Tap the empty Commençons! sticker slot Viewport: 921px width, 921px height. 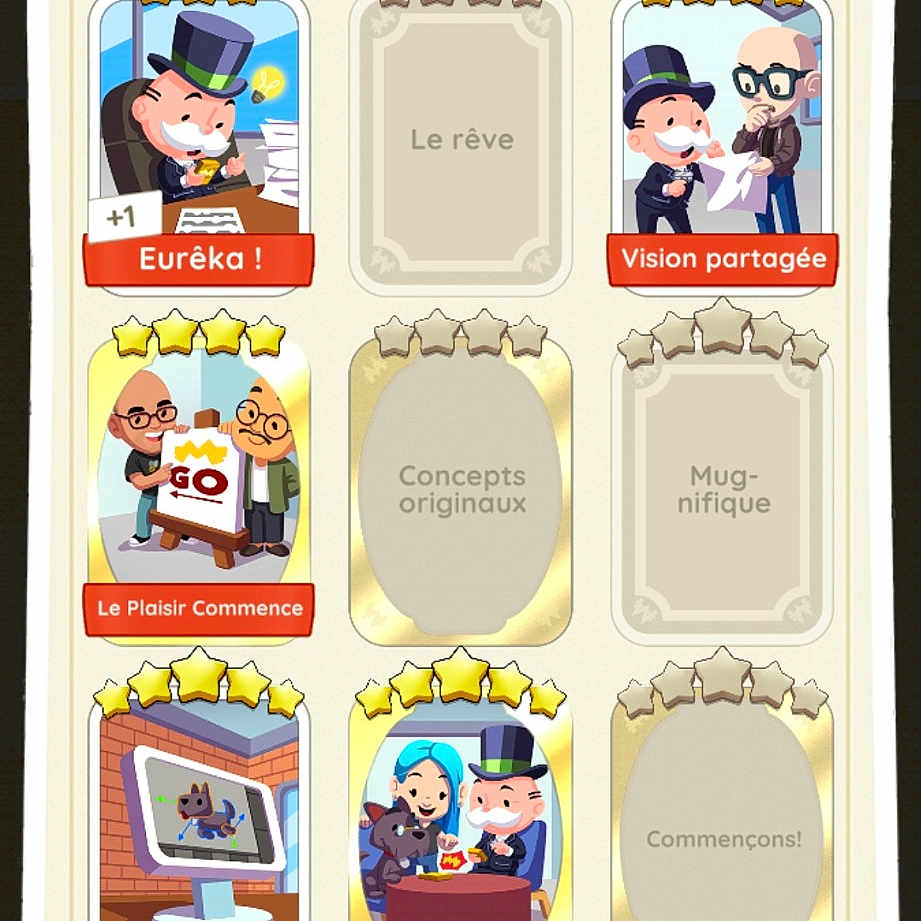[722, 820]
